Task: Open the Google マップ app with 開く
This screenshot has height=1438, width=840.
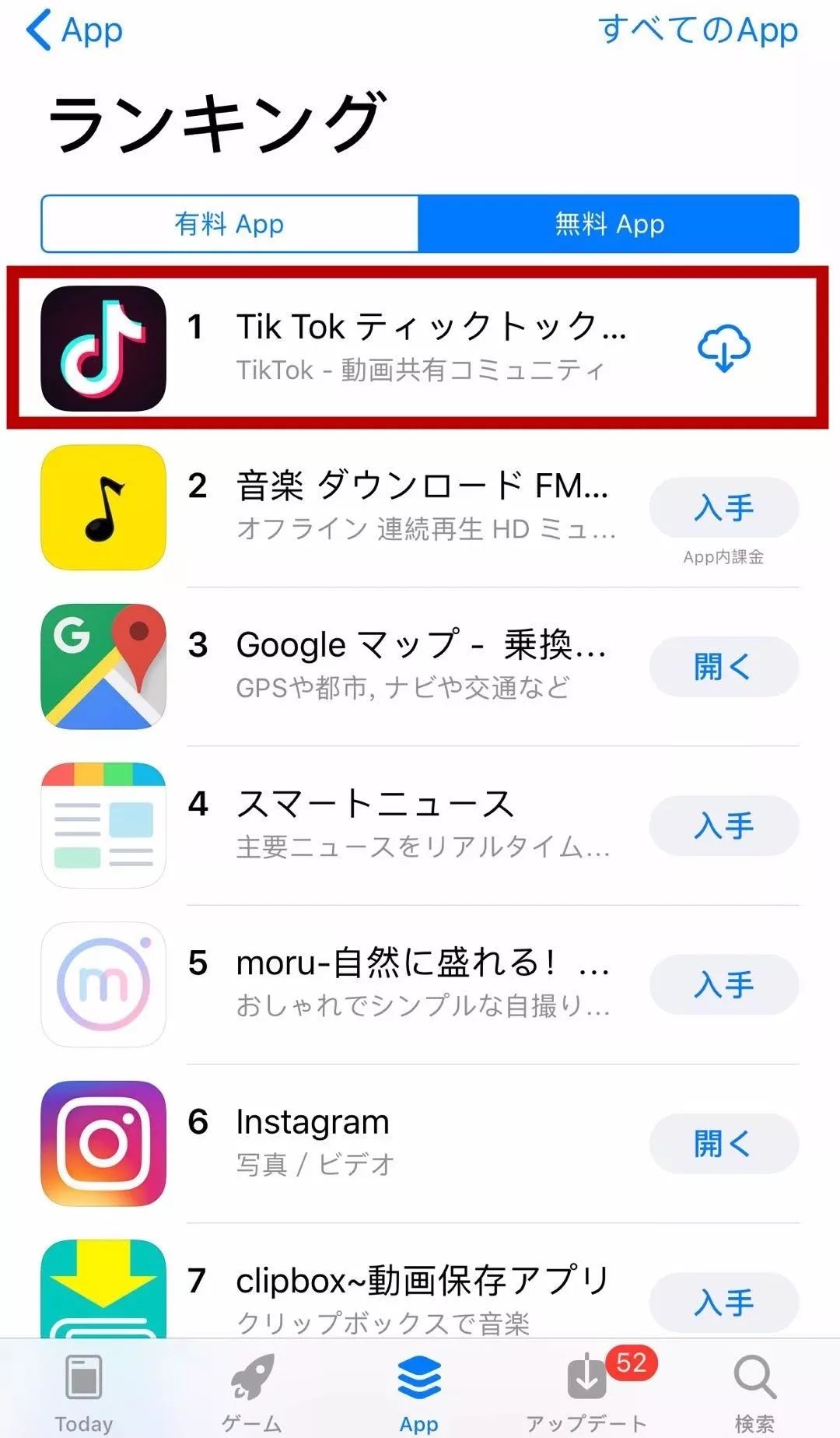Action: point(723,667)
